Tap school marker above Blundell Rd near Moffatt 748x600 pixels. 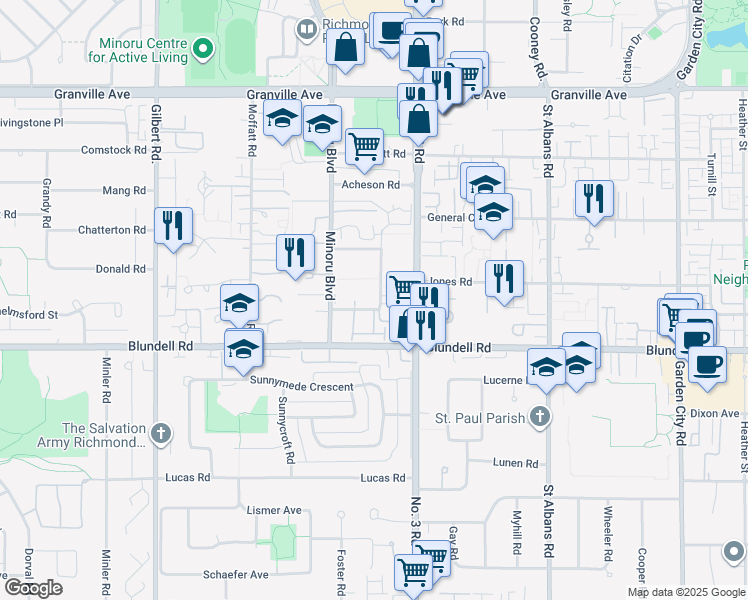239,306
